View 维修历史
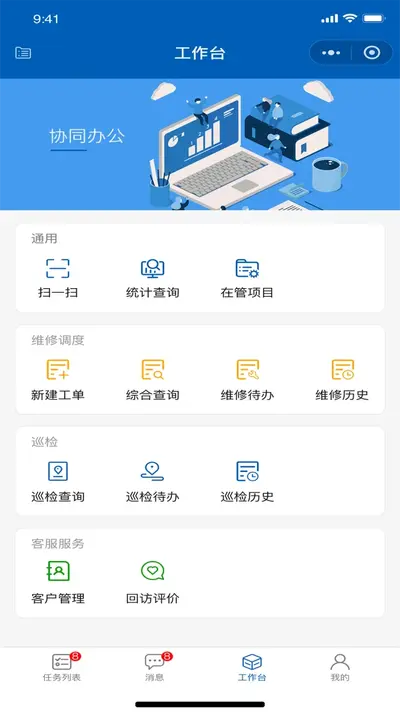Image resolution: width=400 pixels, height=712 pixels. point(342,381)
